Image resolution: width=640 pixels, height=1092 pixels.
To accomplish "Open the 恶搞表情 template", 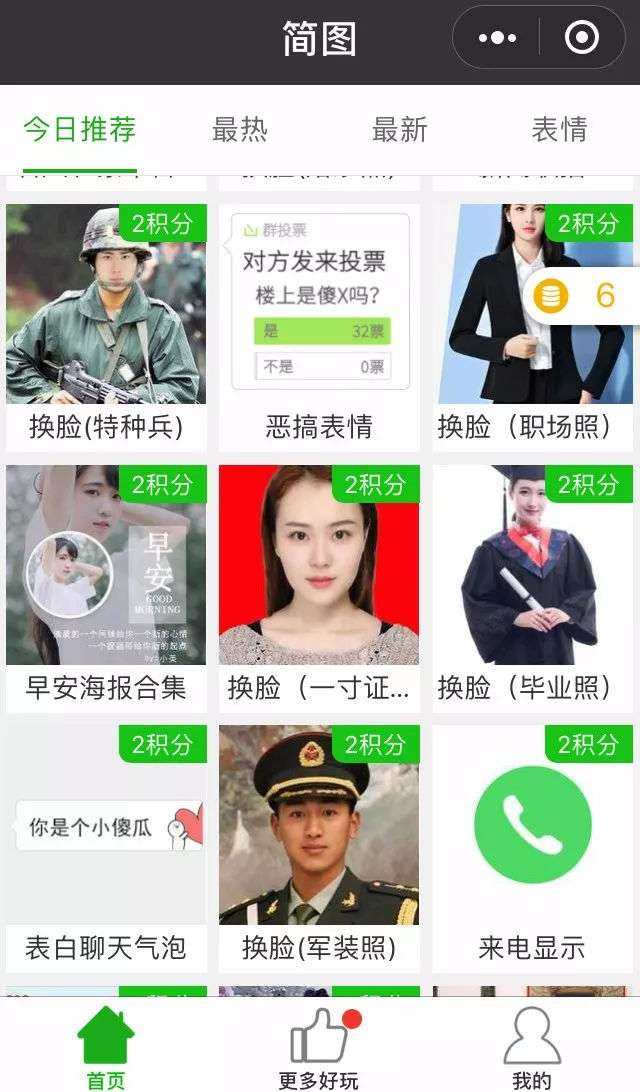I will (x=319, y=327).
